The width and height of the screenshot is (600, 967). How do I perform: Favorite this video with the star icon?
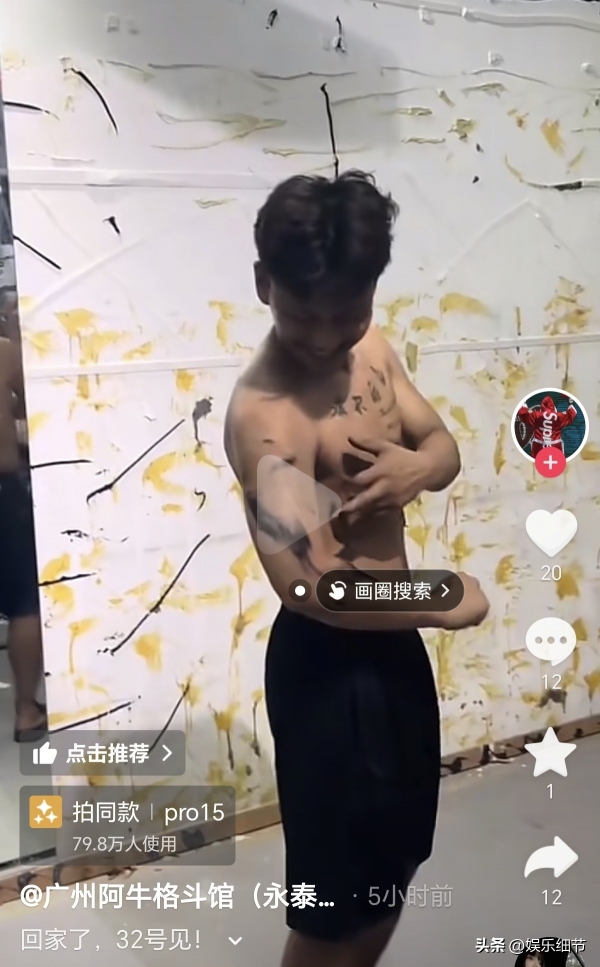(551, 753)
